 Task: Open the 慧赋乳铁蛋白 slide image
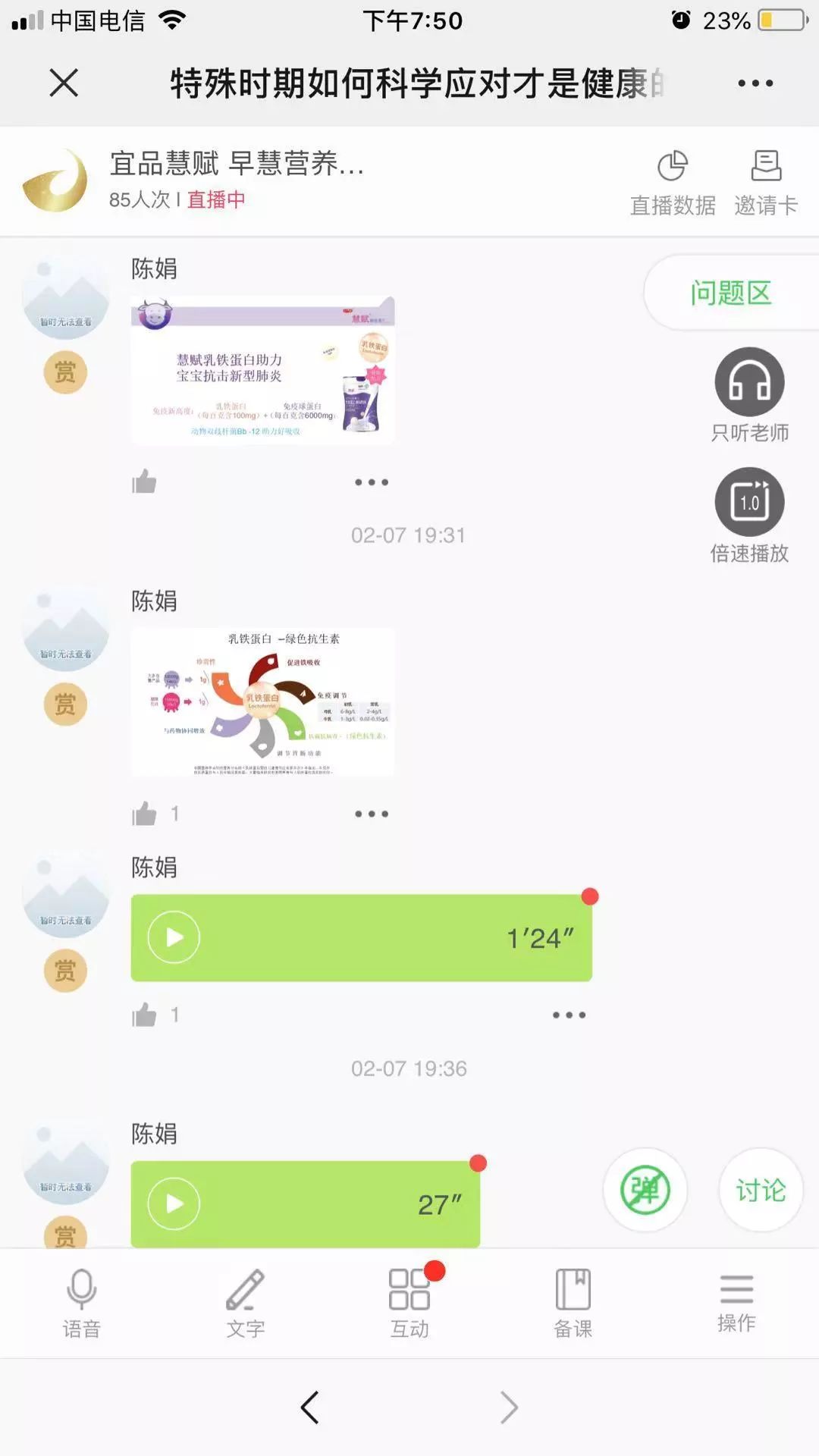262,370
